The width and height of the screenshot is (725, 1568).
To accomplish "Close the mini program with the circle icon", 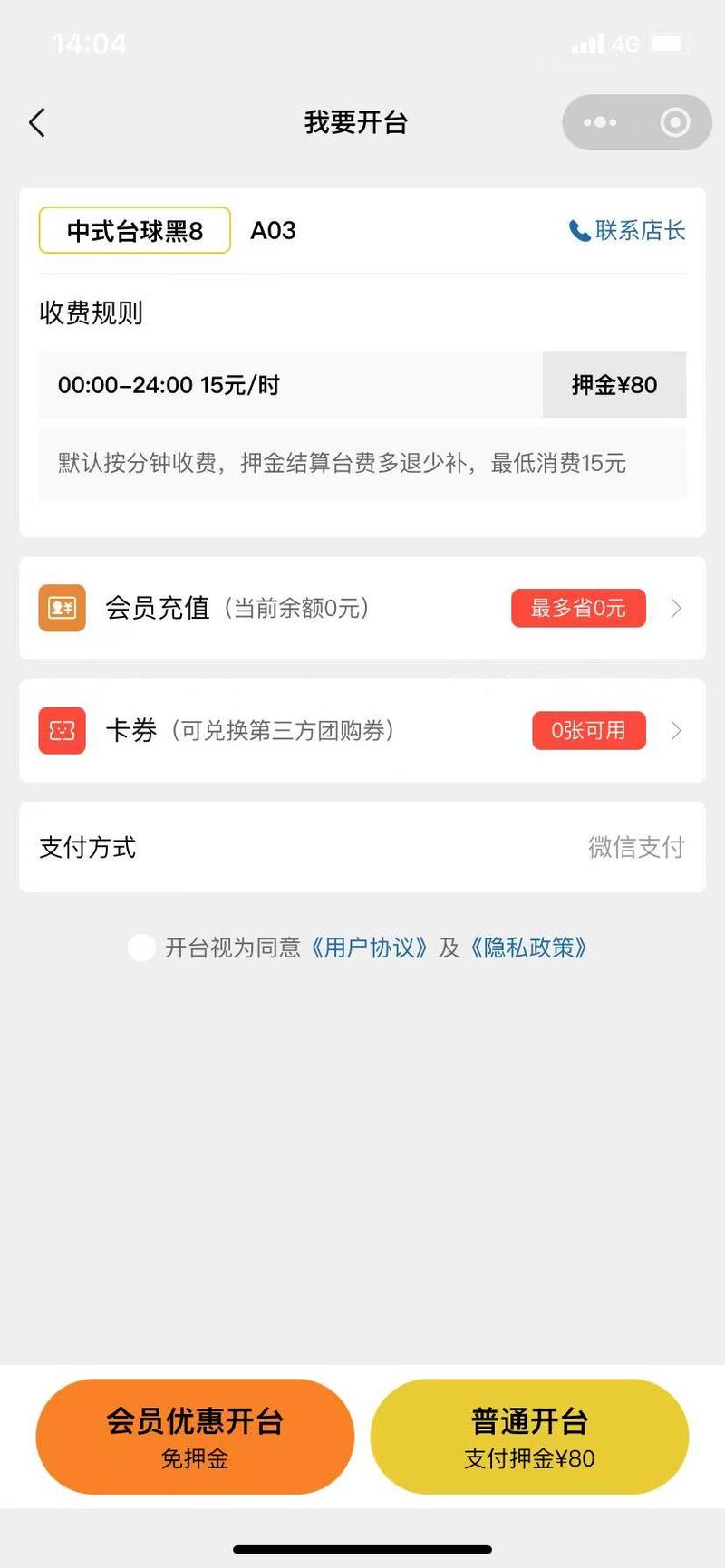I will point(675,122).
